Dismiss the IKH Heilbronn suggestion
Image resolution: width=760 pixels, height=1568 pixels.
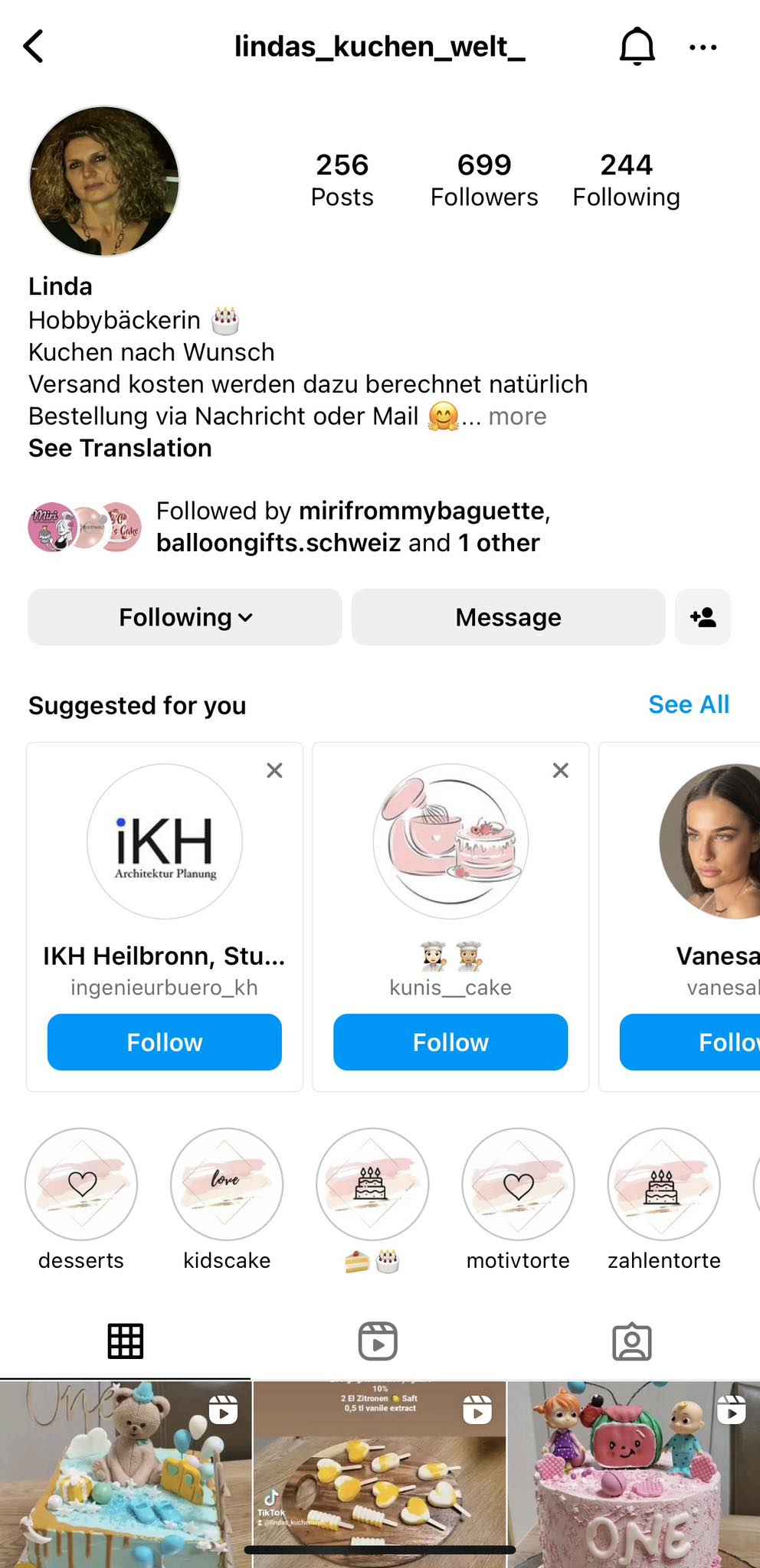pos(274,770)
